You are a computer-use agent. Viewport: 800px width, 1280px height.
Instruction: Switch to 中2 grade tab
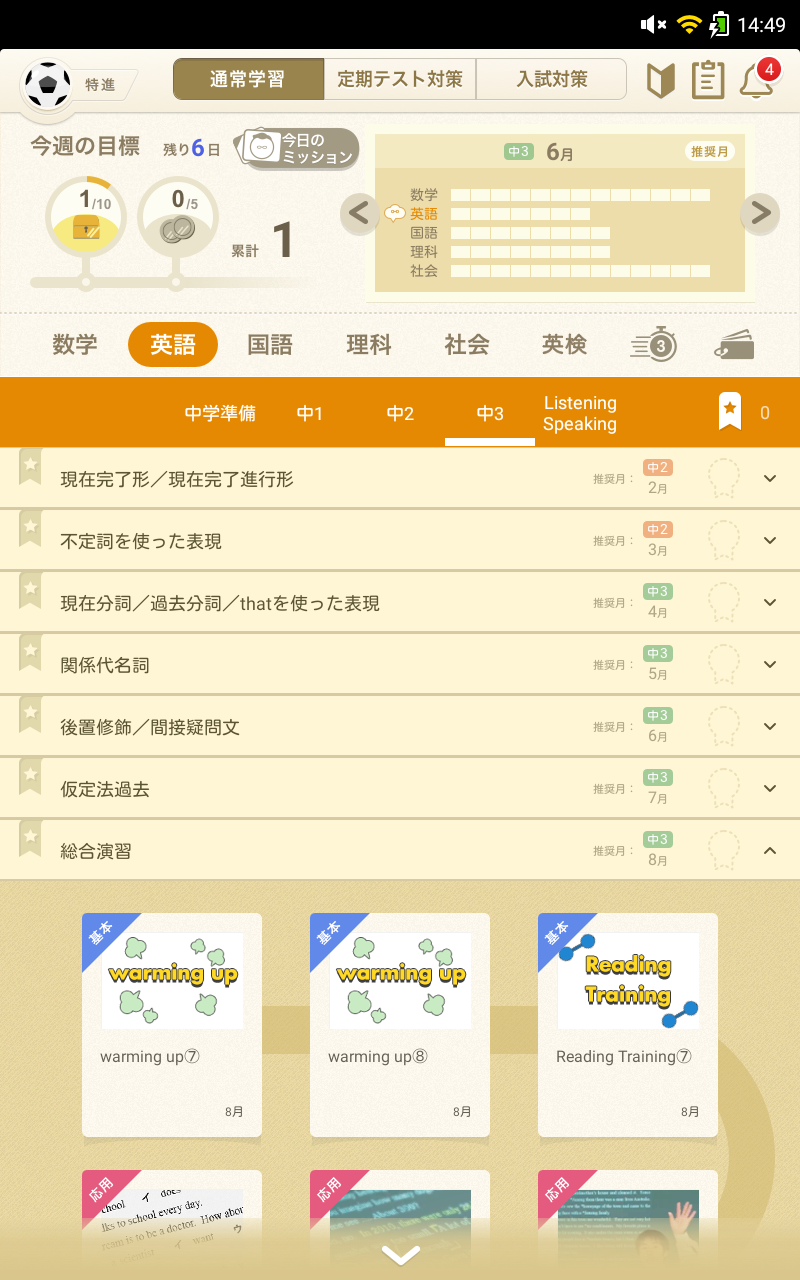tap(400, 413)
